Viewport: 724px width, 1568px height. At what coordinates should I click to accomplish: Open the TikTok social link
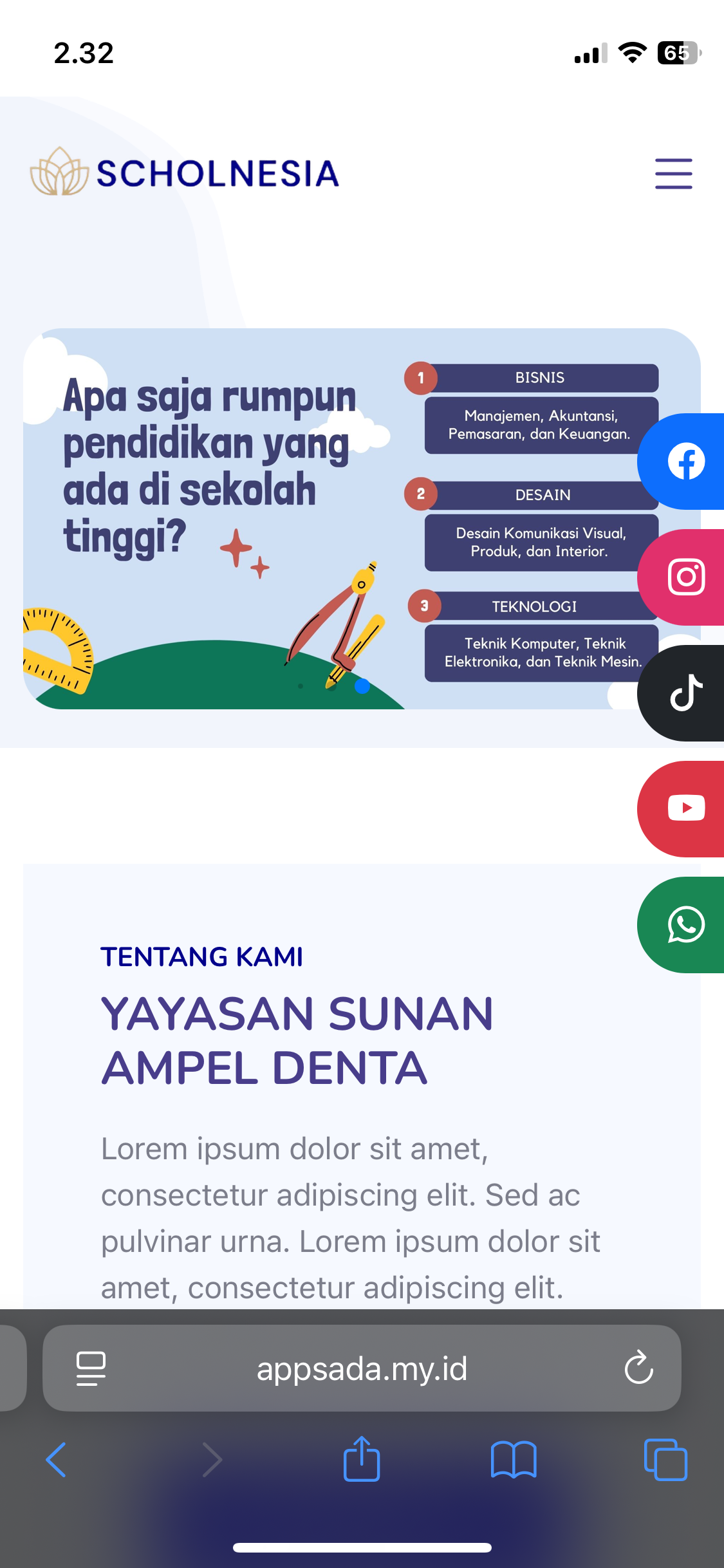coord(685,693)
